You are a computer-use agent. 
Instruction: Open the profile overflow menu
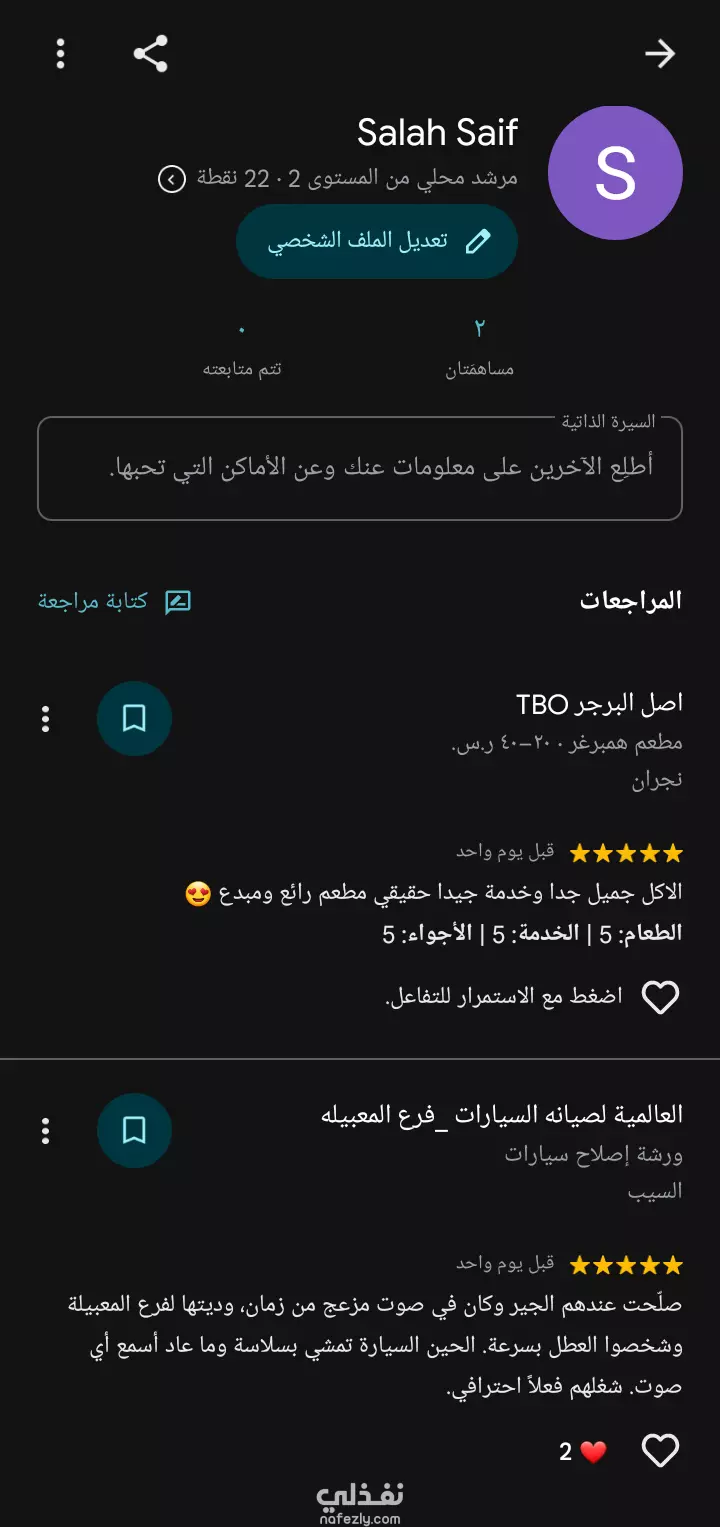[x=61, y=54]
